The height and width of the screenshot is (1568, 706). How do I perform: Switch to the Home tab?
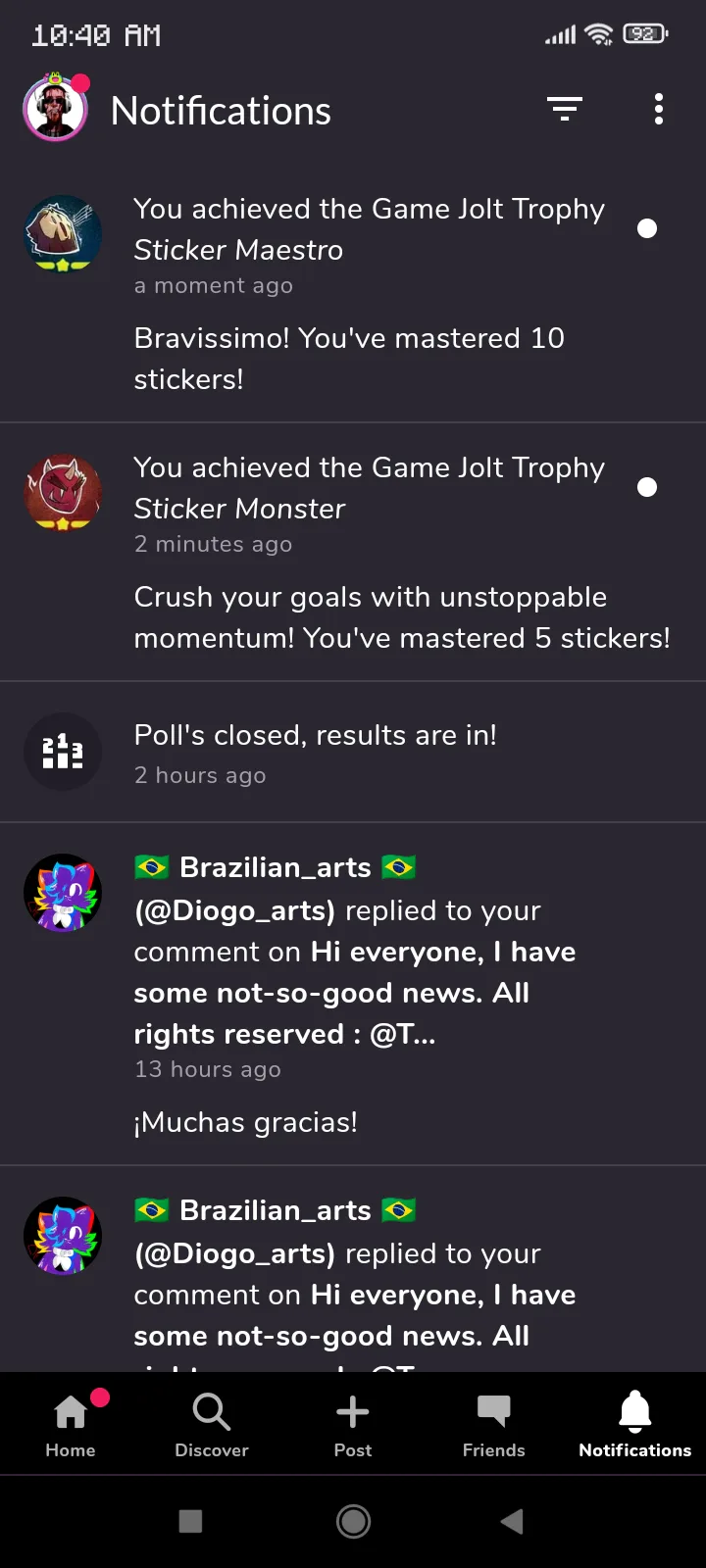[71, 1425]
